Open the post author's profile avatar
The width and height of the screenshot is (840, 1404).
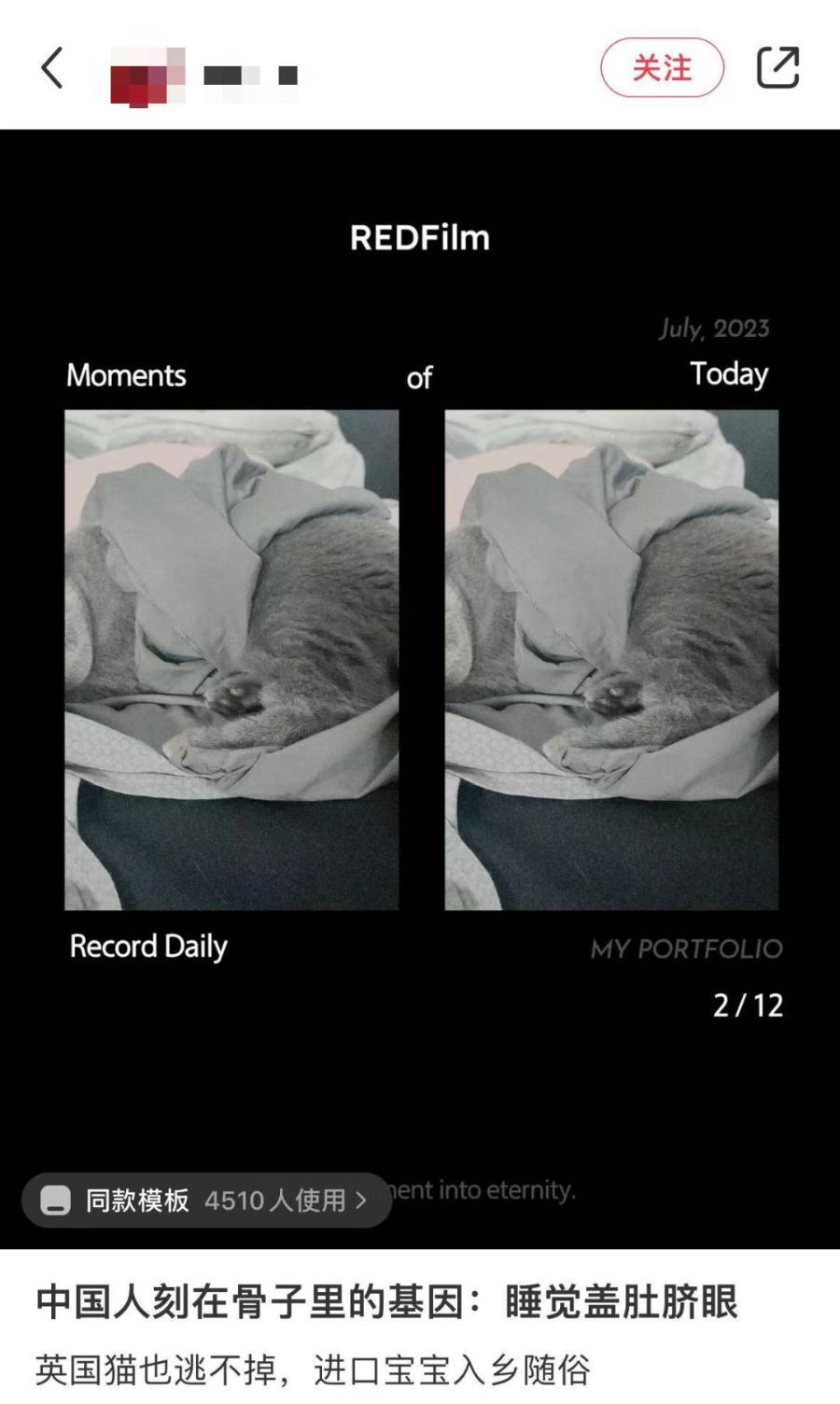click(x=147, y=75)
